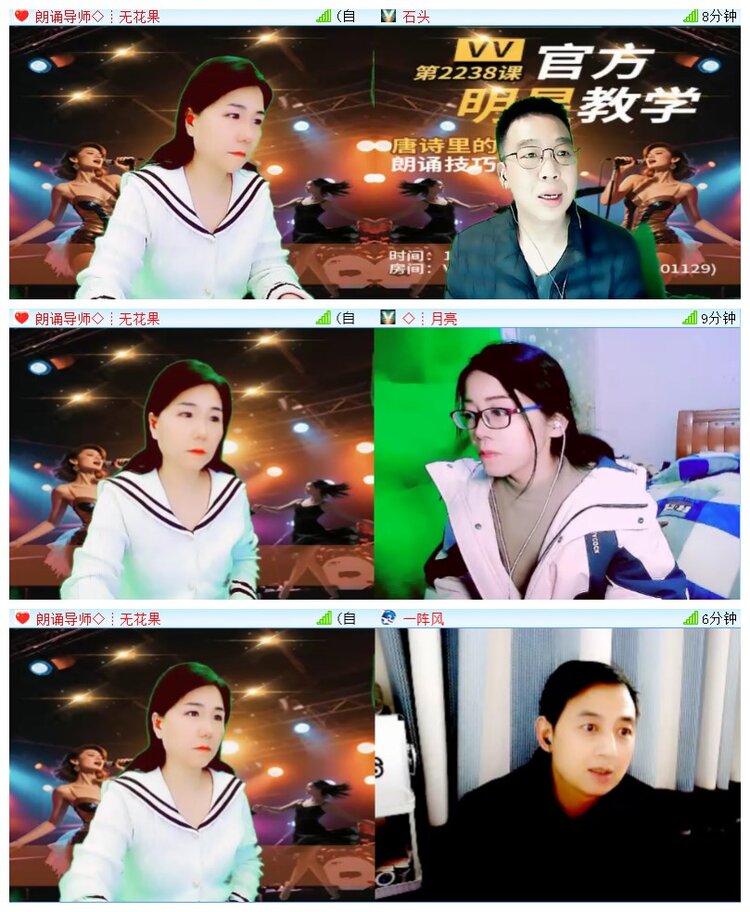Screen dimensions: 750x912
Task: Open guest 石头's profile from the header
Action: click(x=417, y=15)
